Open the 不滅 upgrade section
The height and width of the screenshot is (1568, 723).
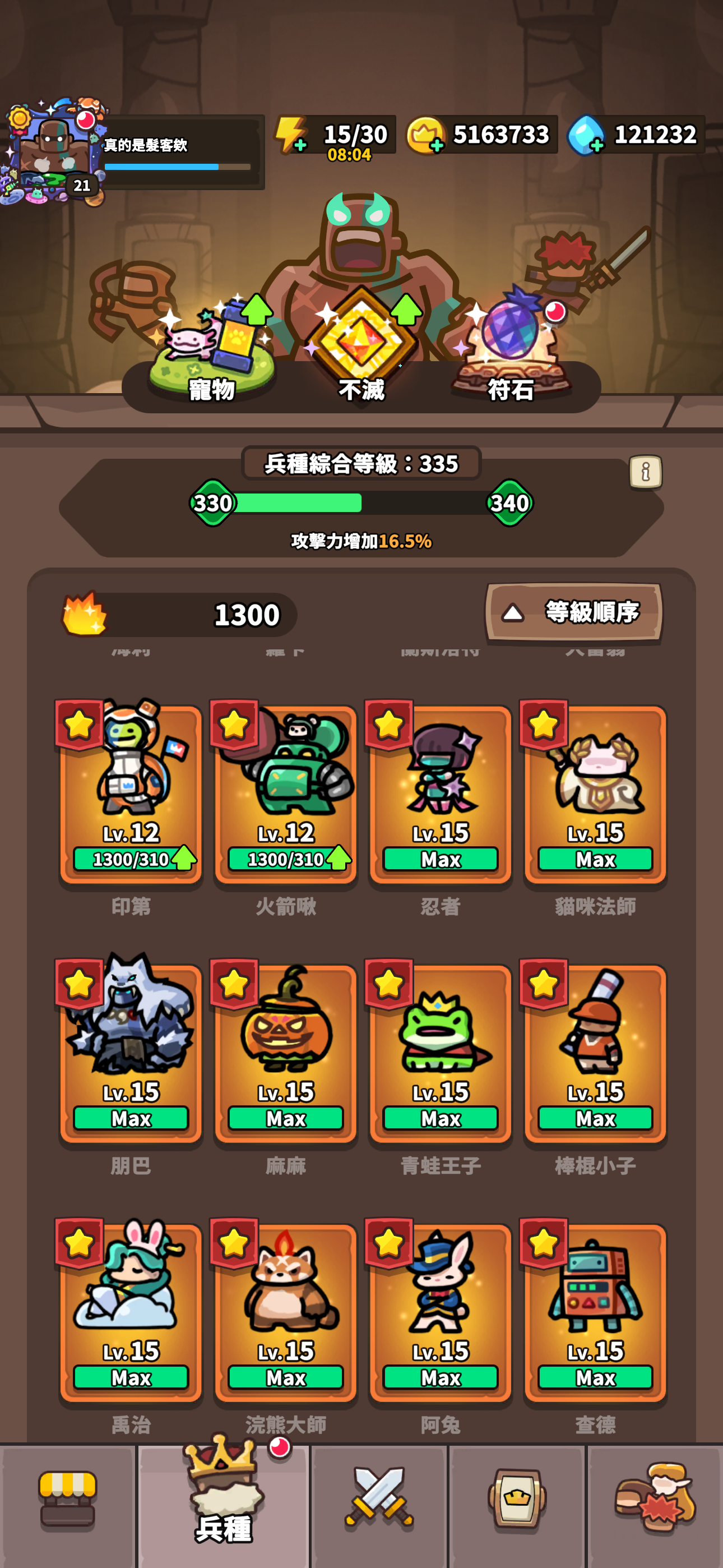click(361, 347)
